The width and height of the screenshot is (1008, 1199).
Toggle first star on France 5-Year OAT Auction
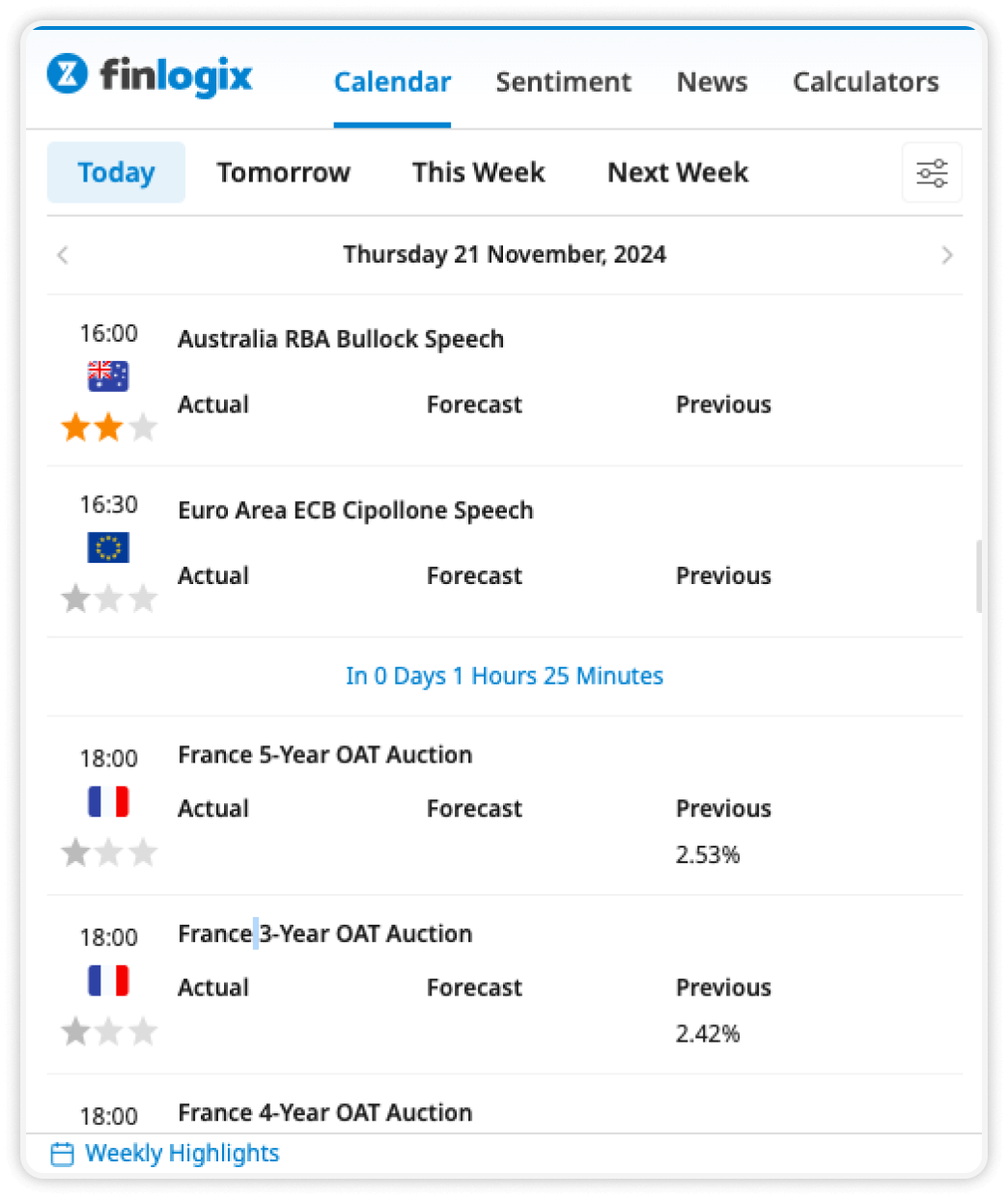(75, 852)
